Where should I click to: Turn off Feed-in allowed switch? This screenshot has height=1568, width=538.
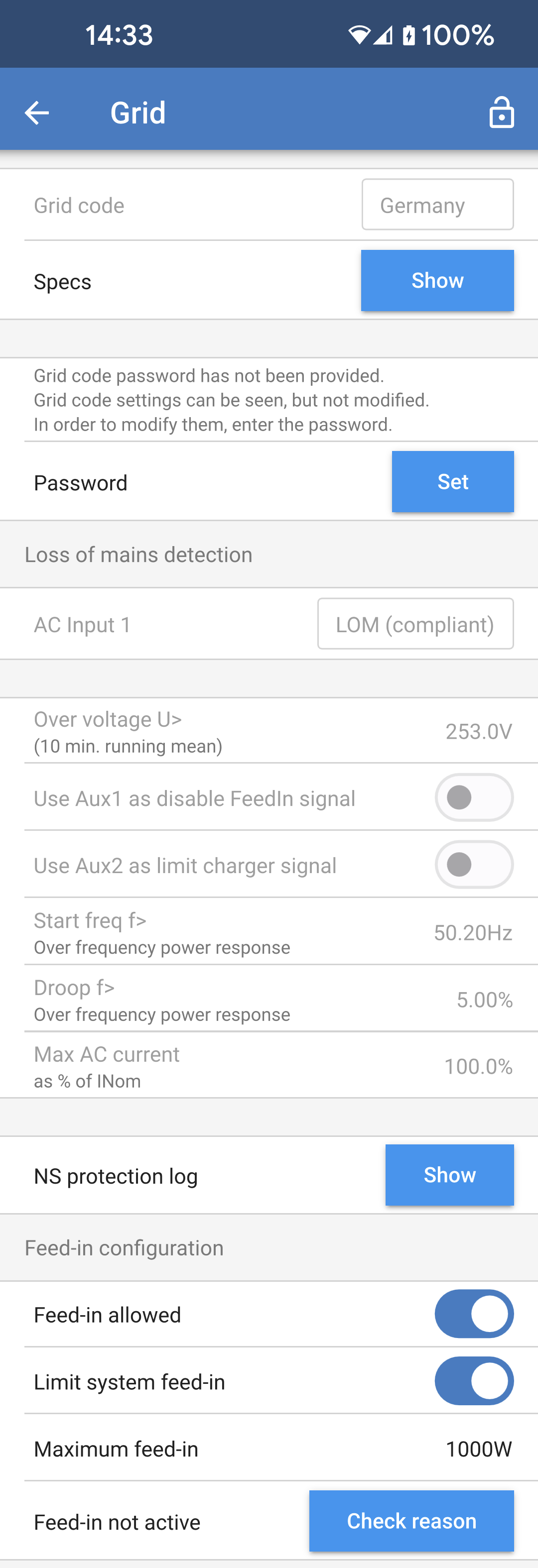pos(473,1314)
